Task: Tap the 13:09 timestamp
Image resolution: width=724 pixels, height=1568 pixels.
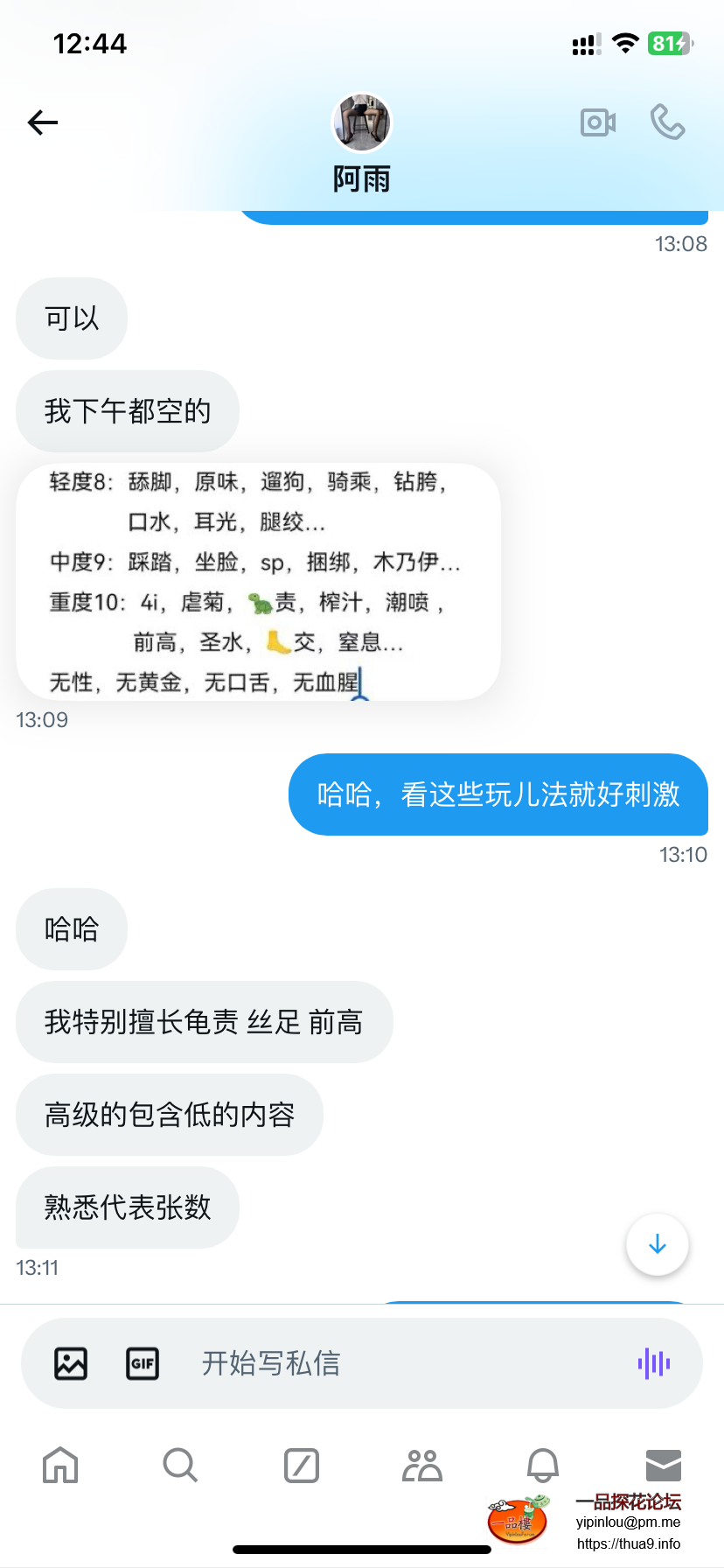Action: coord(42,719)
